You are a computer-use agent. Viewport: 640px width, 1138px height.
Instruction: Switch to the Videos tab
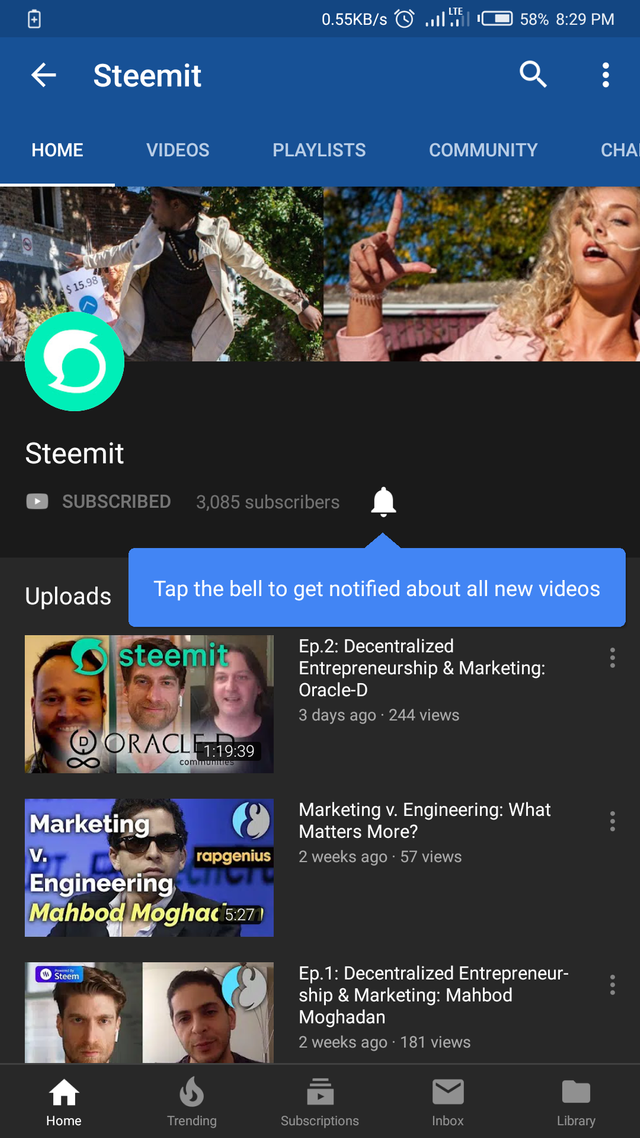[x=178, y=150]
